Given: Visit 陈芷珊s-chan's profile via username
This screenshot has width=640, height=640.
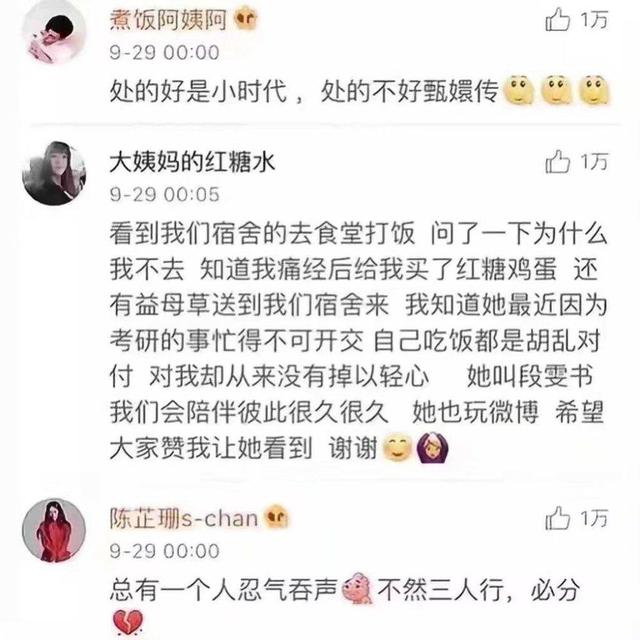Looking at the screenshot, I should point(184,517).
